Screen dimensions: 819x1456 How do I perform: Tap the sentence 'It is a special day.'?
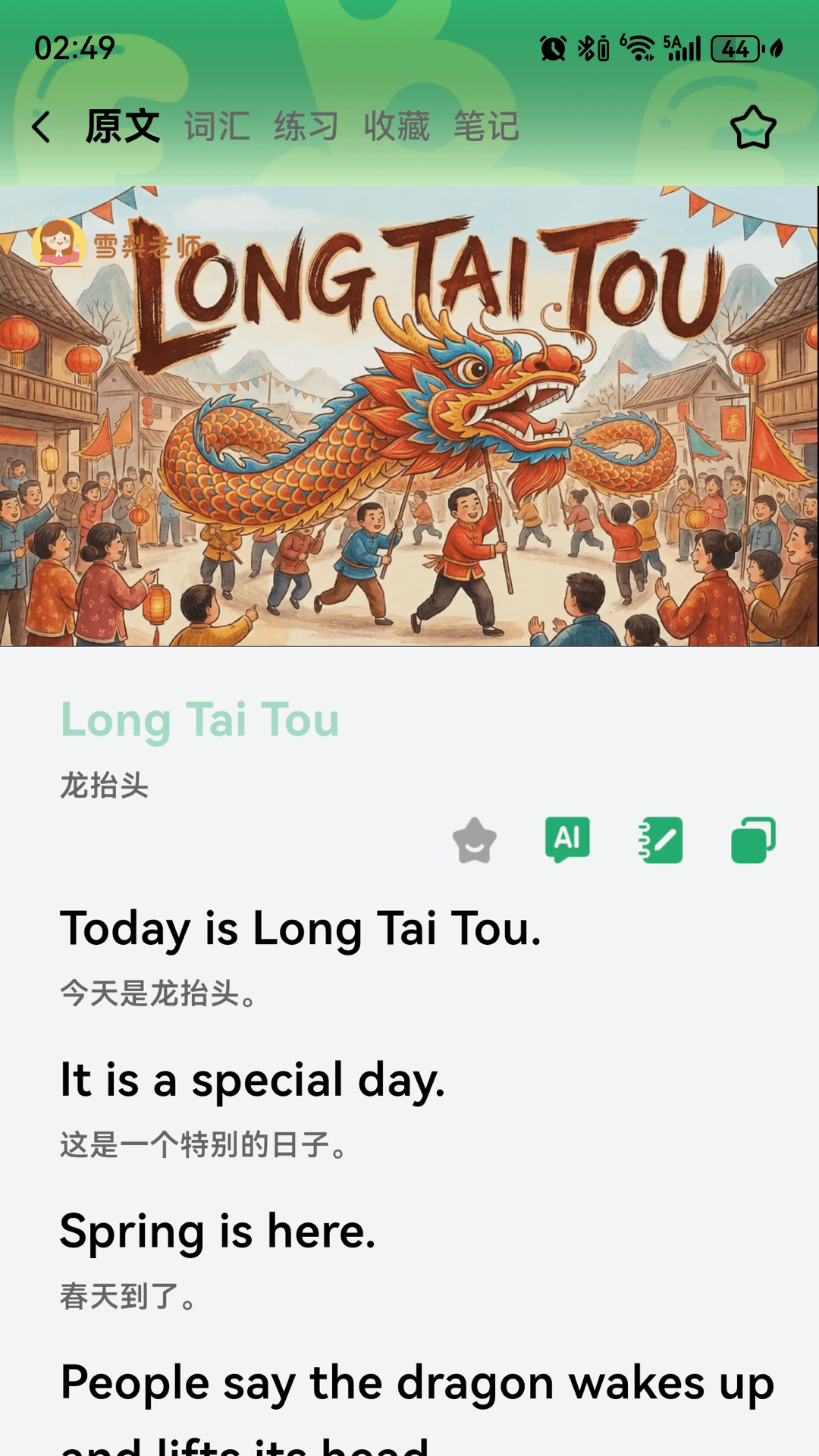point(253,1081)
